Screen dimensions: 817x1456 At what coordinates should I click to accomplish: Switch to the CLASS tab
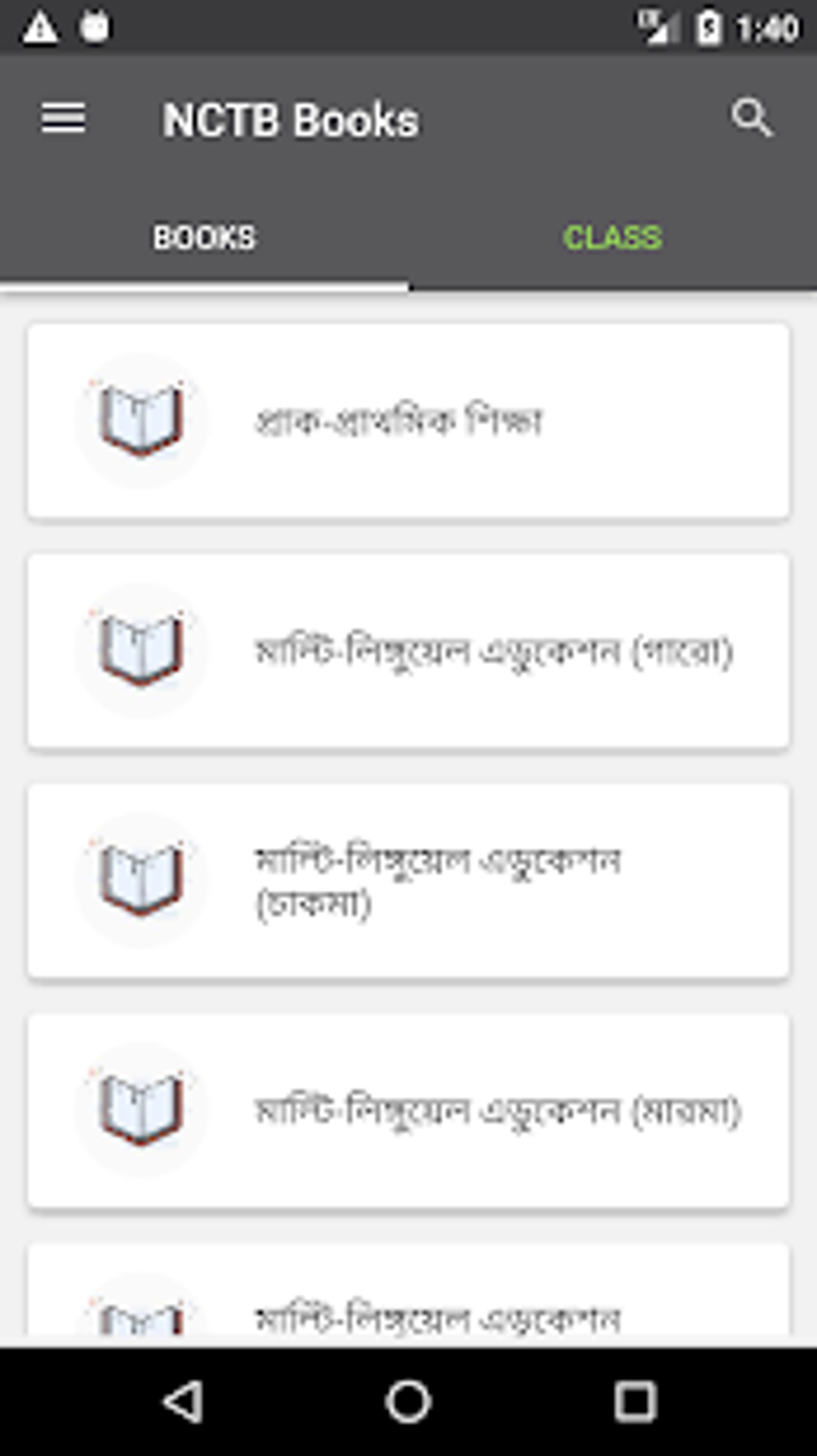pos(612,237)
